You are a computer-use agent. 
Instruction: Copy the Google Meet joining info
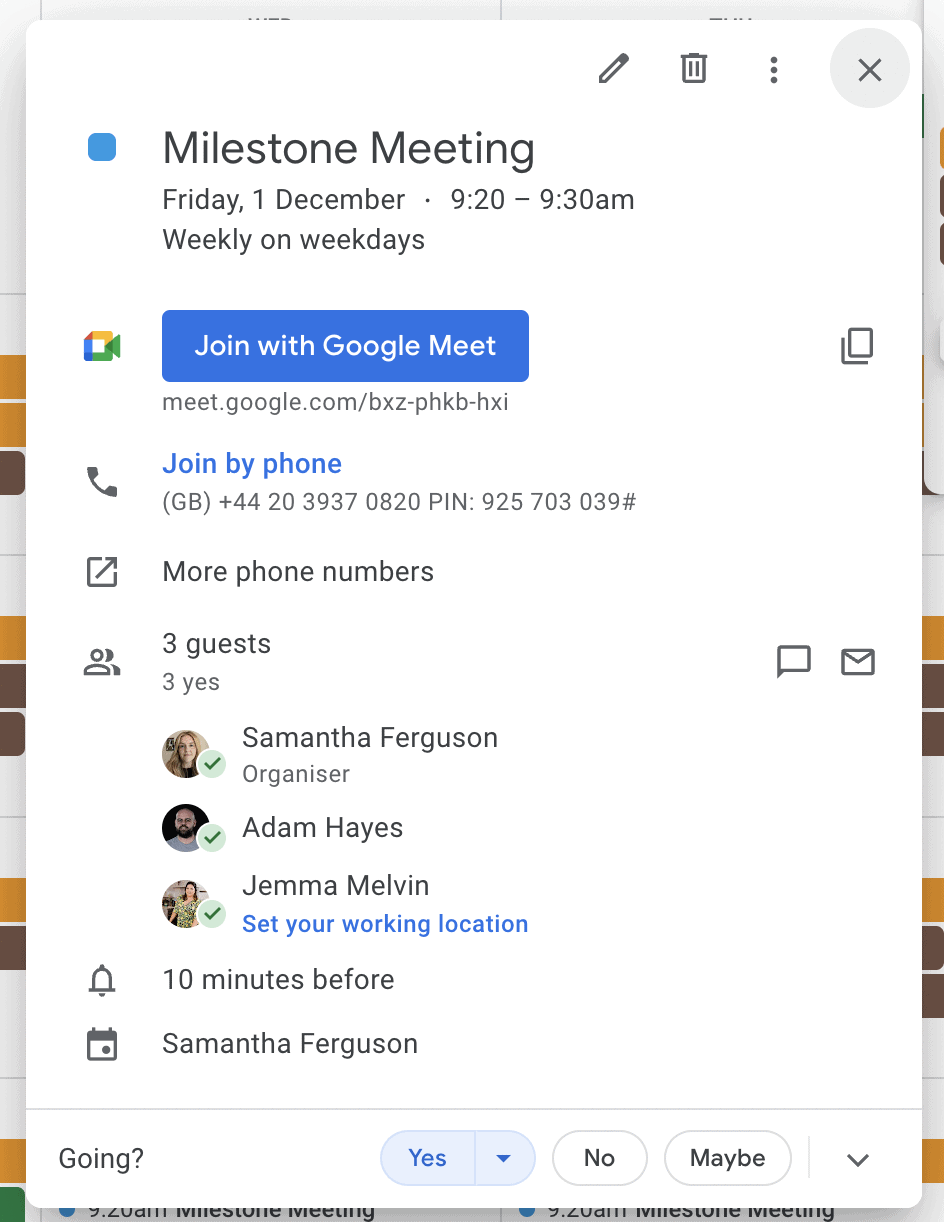coord(857,346)
